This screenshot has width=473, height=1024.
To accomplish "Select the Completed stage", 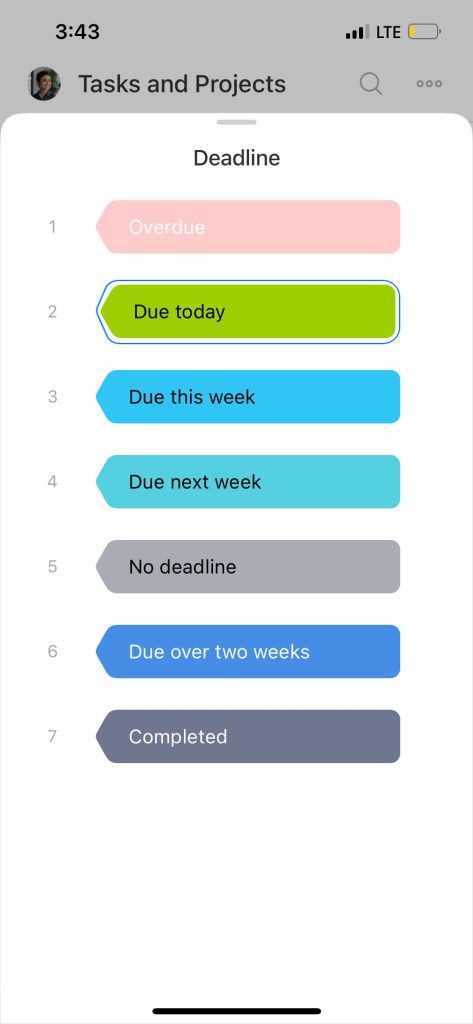I will (248, 736).
